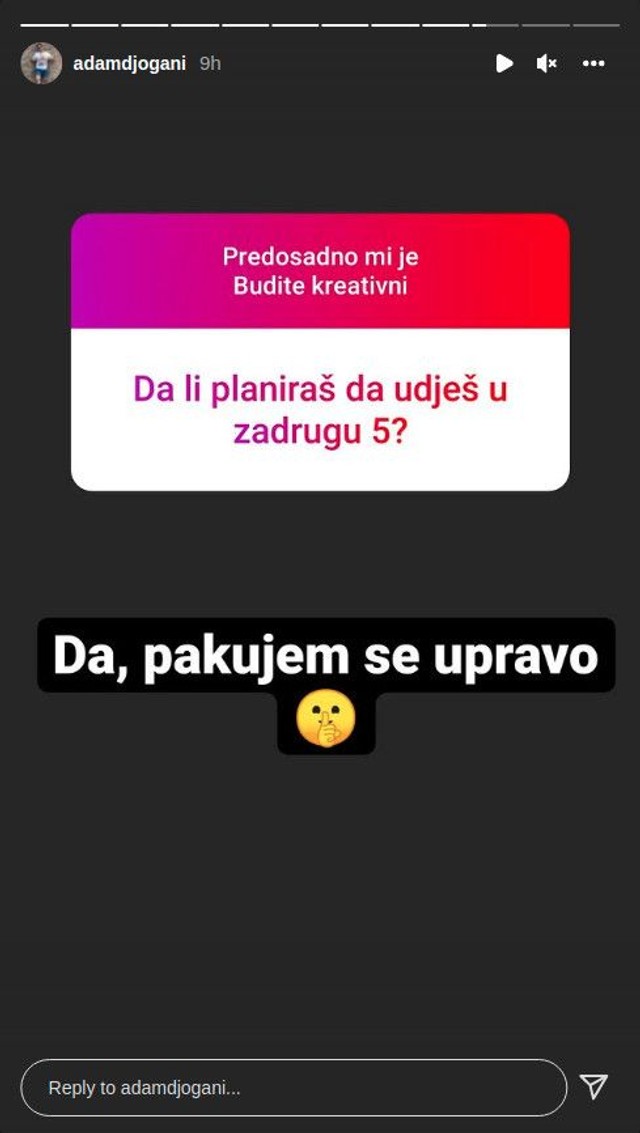Viewport: 640px width, 1133px height.
Task: Open the three-dot options menu
Action: (594, 63)
